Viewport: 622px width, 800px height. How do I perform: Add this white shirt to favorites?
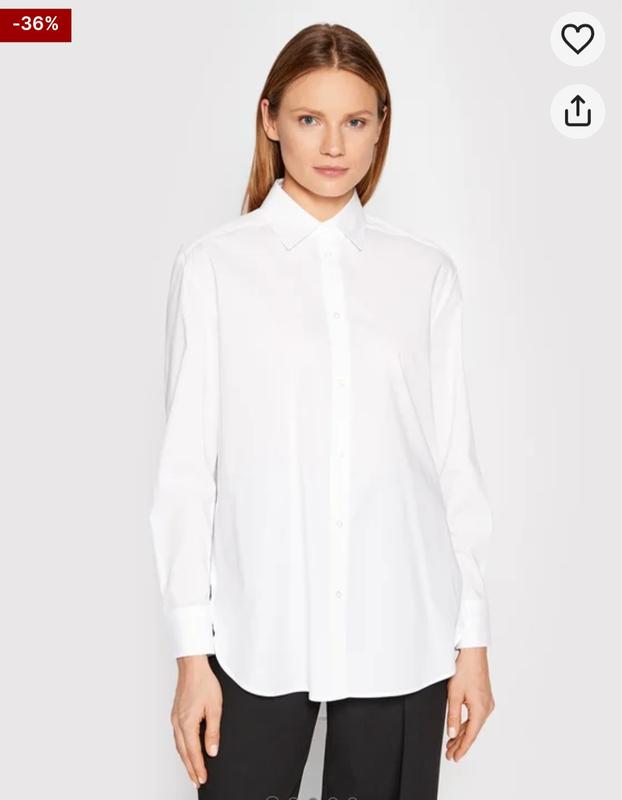click(577, 39)
